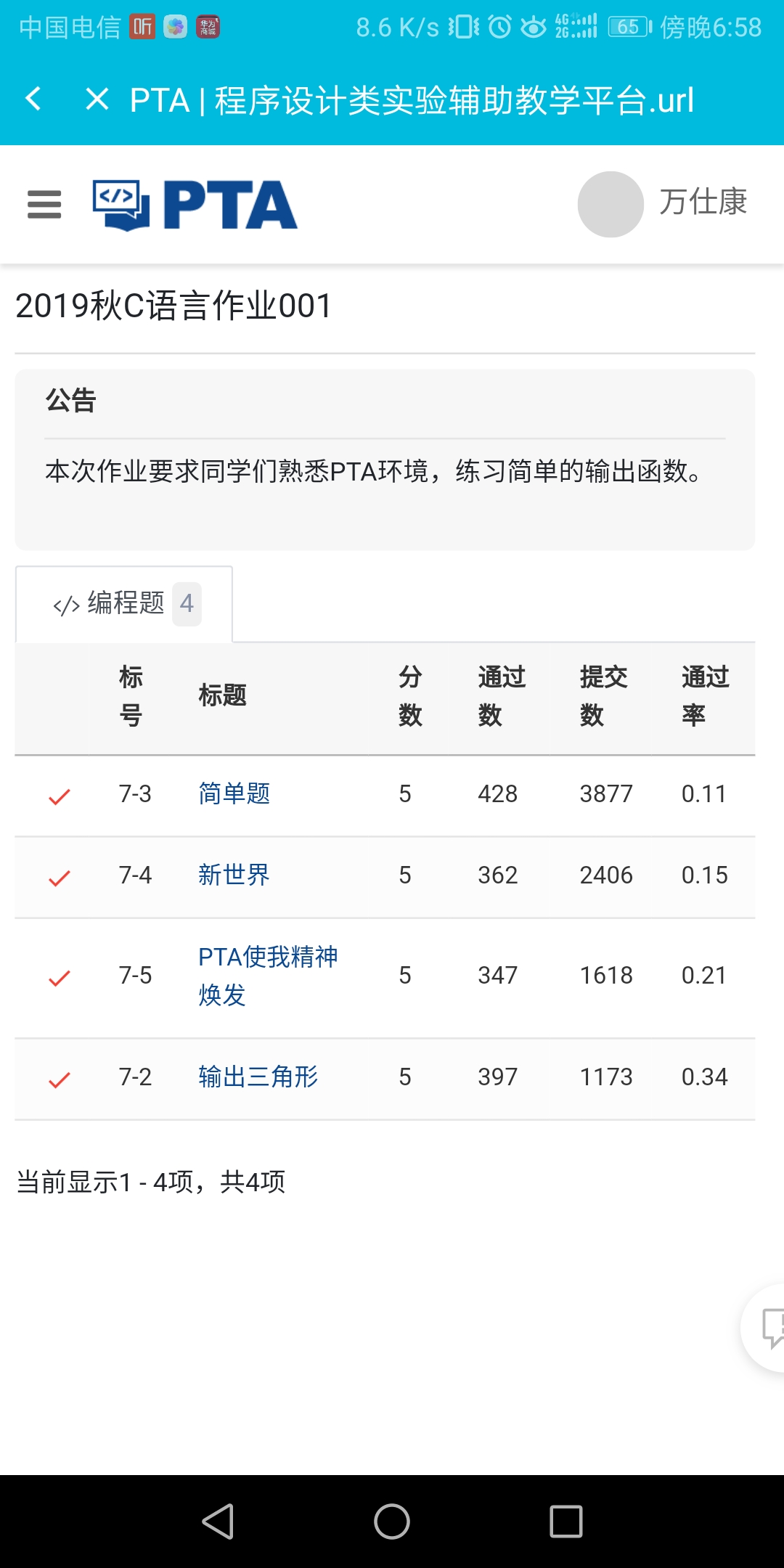Open the hamburger side menu
This screenshot has width=784, height=1568.
(44, 204)
